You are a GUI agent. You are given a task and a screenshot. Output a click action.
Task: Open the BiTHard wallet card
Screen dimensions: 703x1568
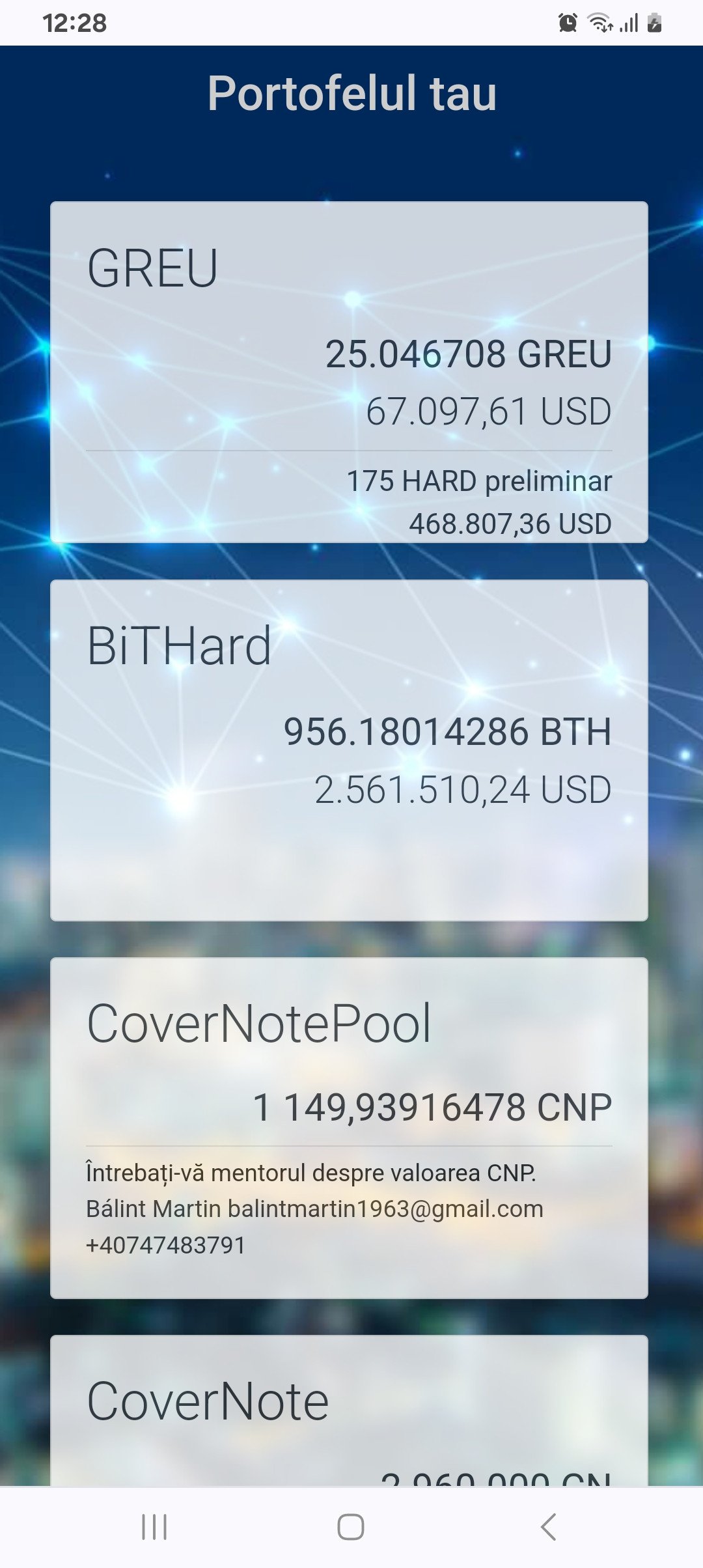(349, 750)
